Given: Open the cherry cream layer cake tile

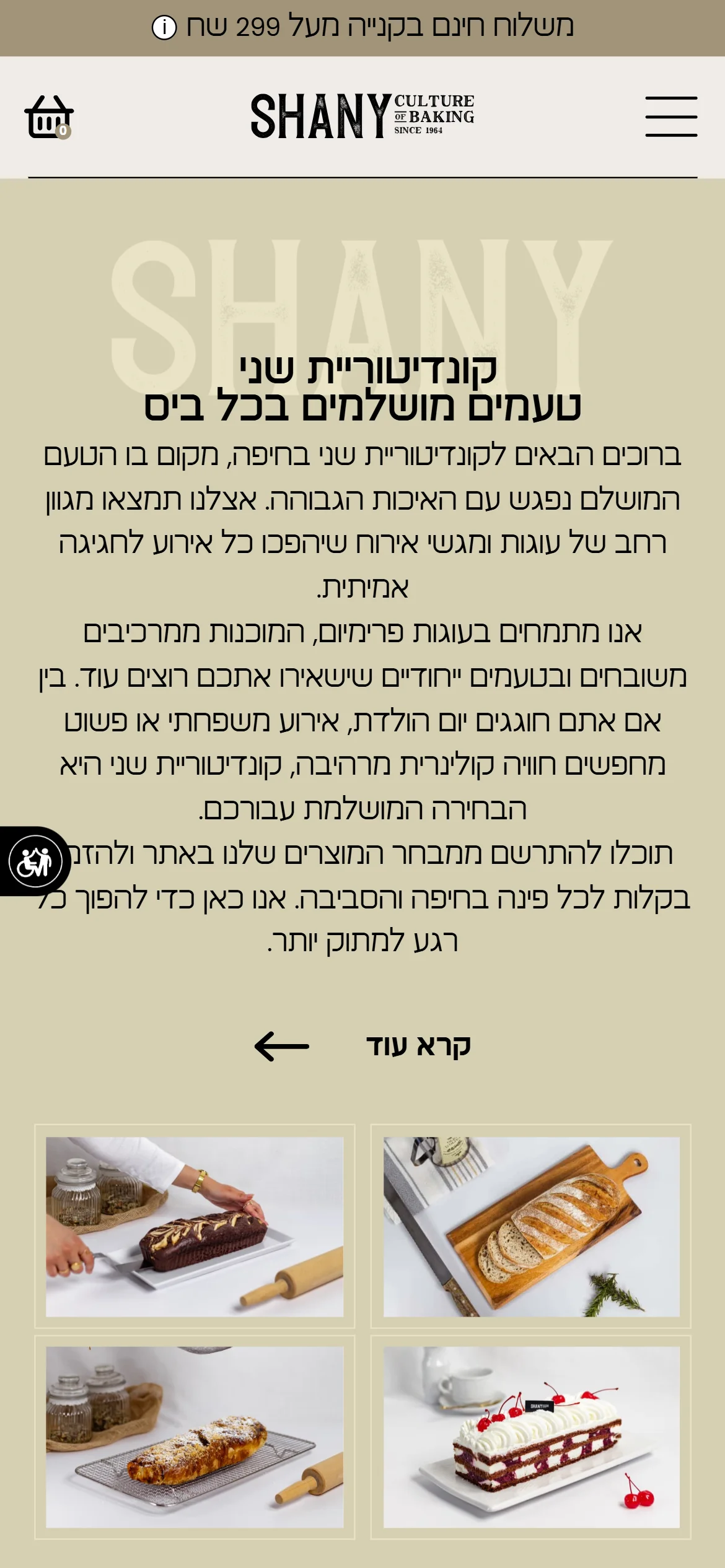Looking at the screenshot, I should (531, 1437).
